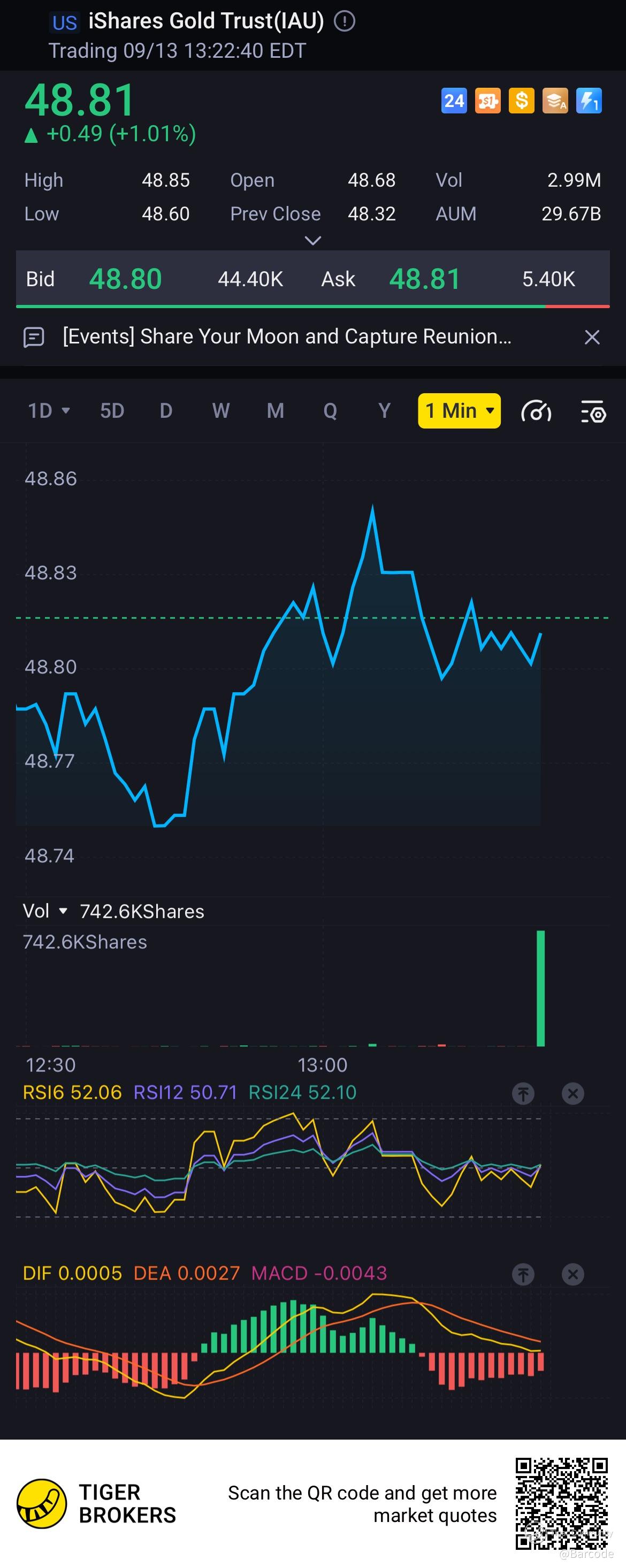This screenshot has width=626, height=1568.
Task: Switch chart to daily D view
Action: (166, 411)
